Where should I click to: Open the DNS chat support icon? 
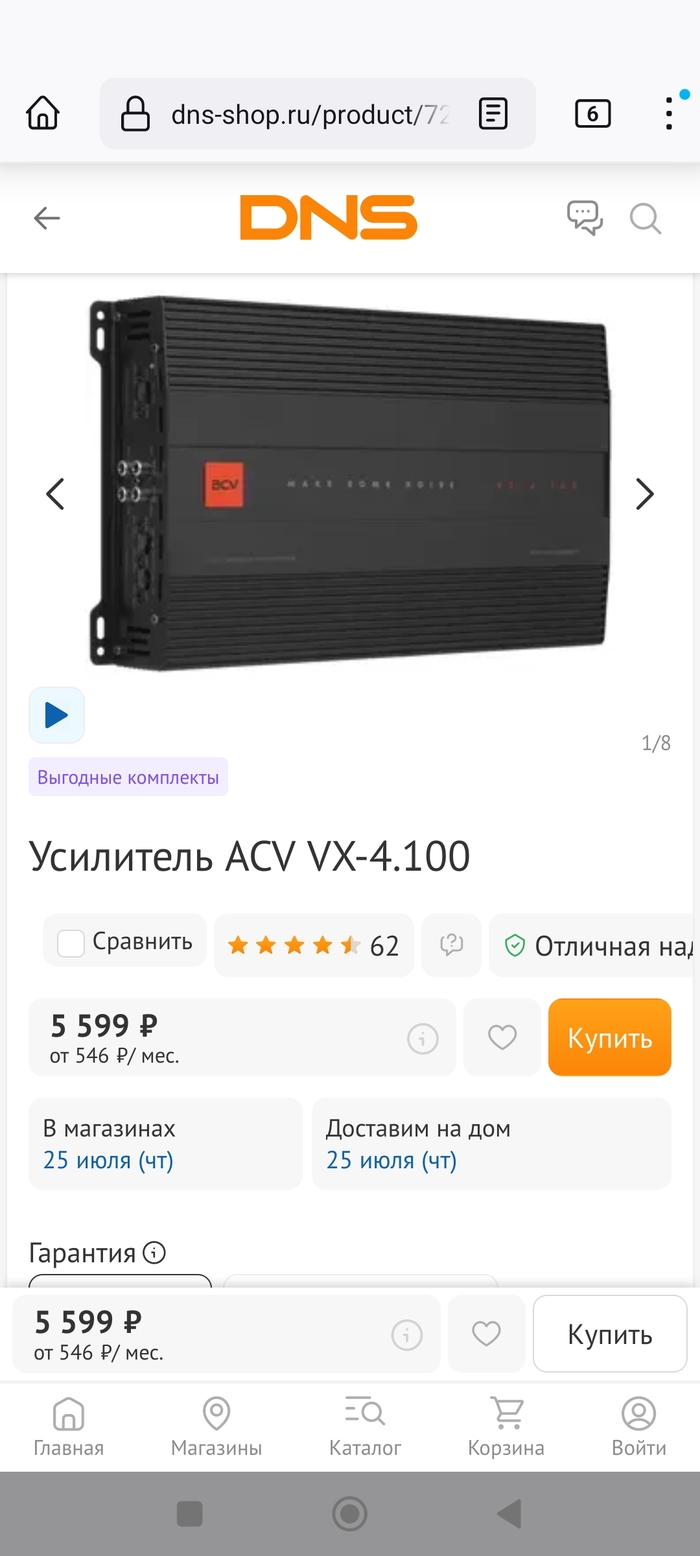tap(584, 217)
